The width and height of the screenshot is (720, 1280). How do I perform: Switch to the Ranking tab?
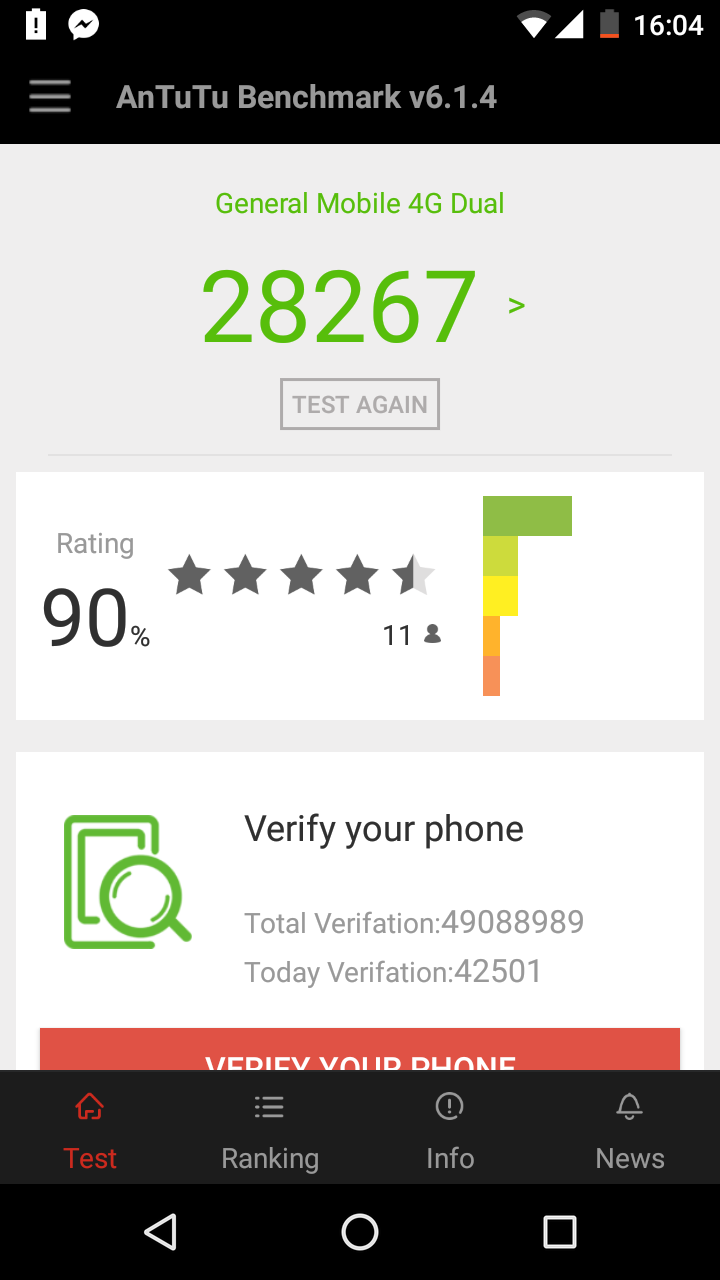[x=270, y=1130]
